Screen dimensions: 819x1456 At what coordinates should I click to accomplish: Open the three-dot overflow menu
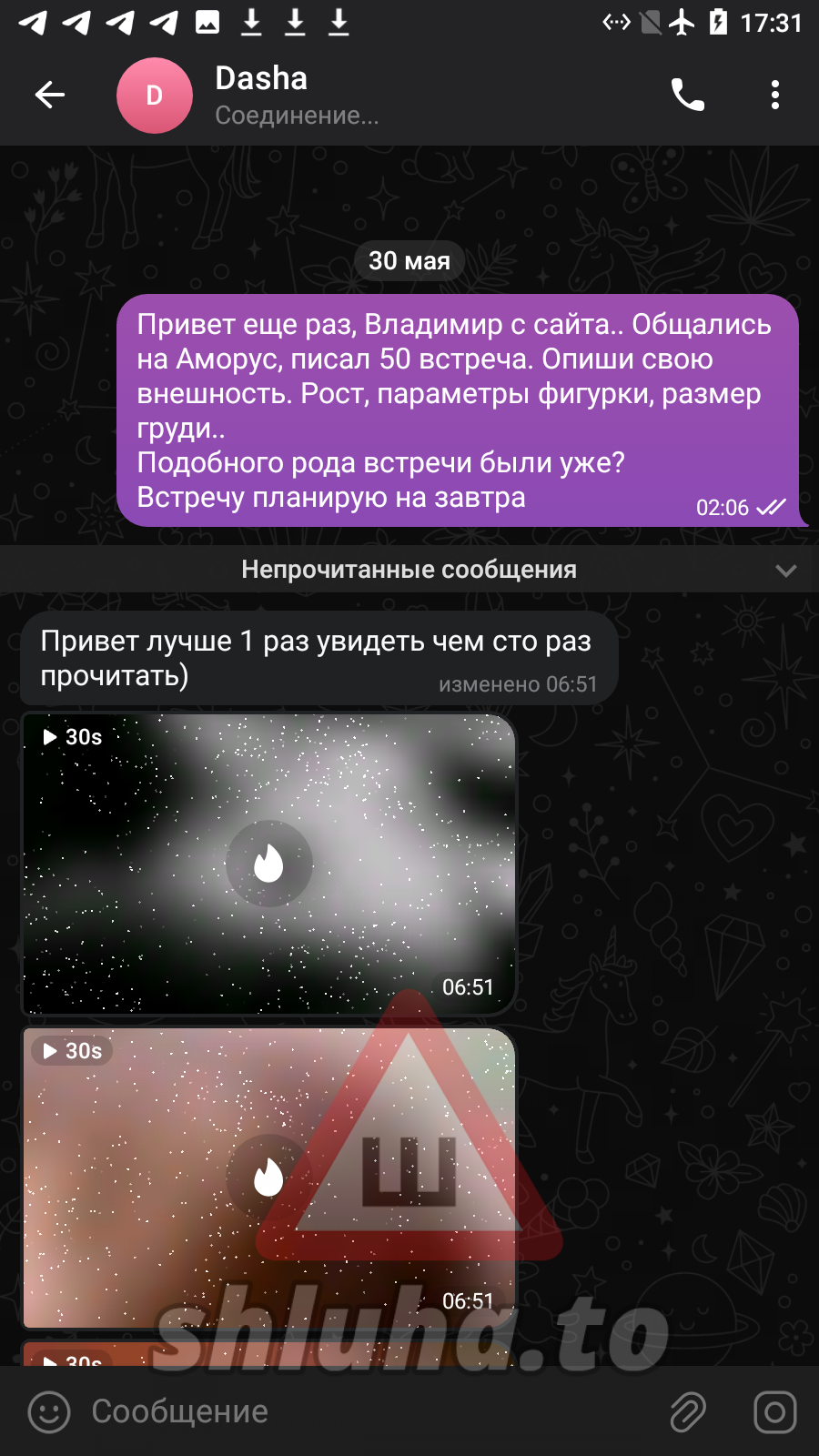point(774,95)
